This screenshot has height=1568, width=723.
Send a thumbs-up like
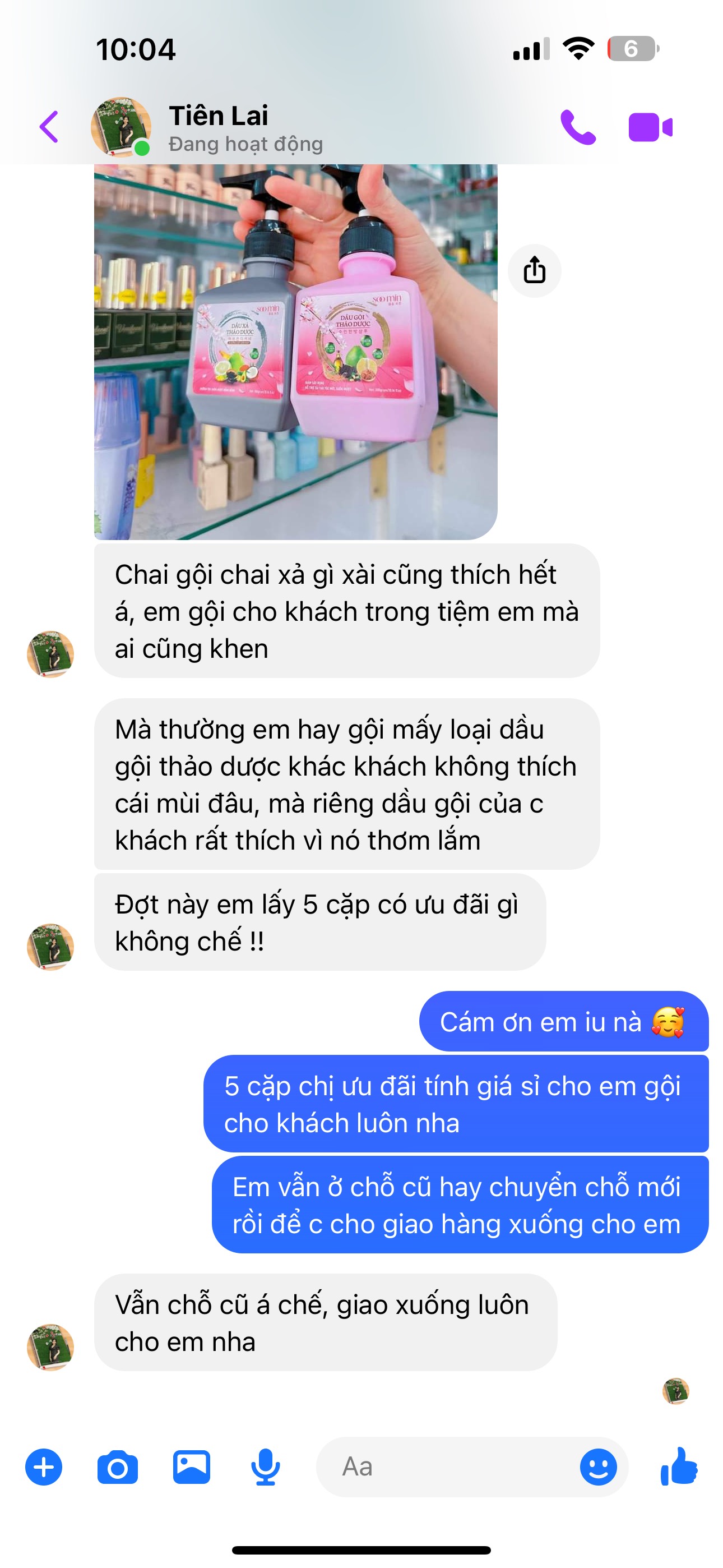(679, 1467)
